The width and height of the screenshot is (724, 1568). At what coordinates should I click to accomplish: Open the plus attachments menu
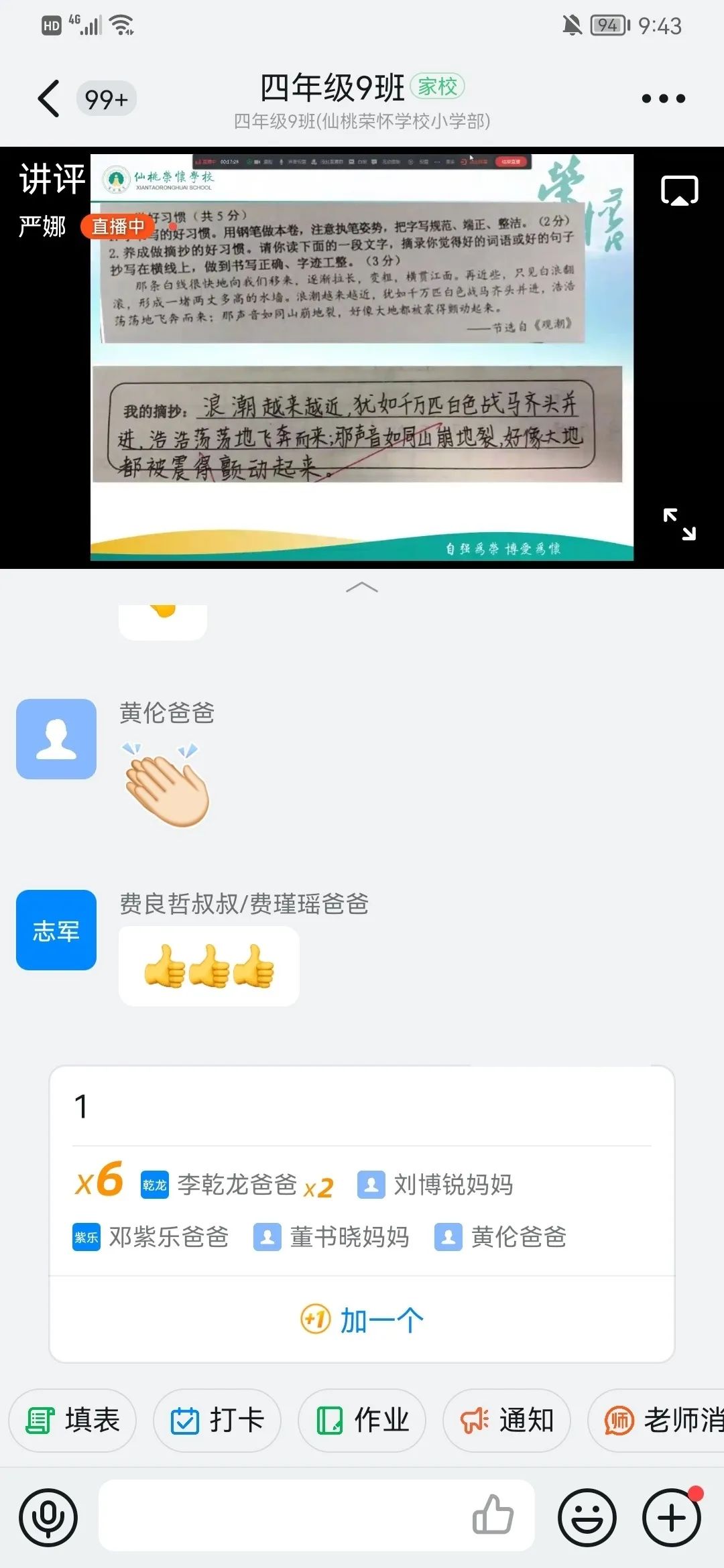(672, 1518)
